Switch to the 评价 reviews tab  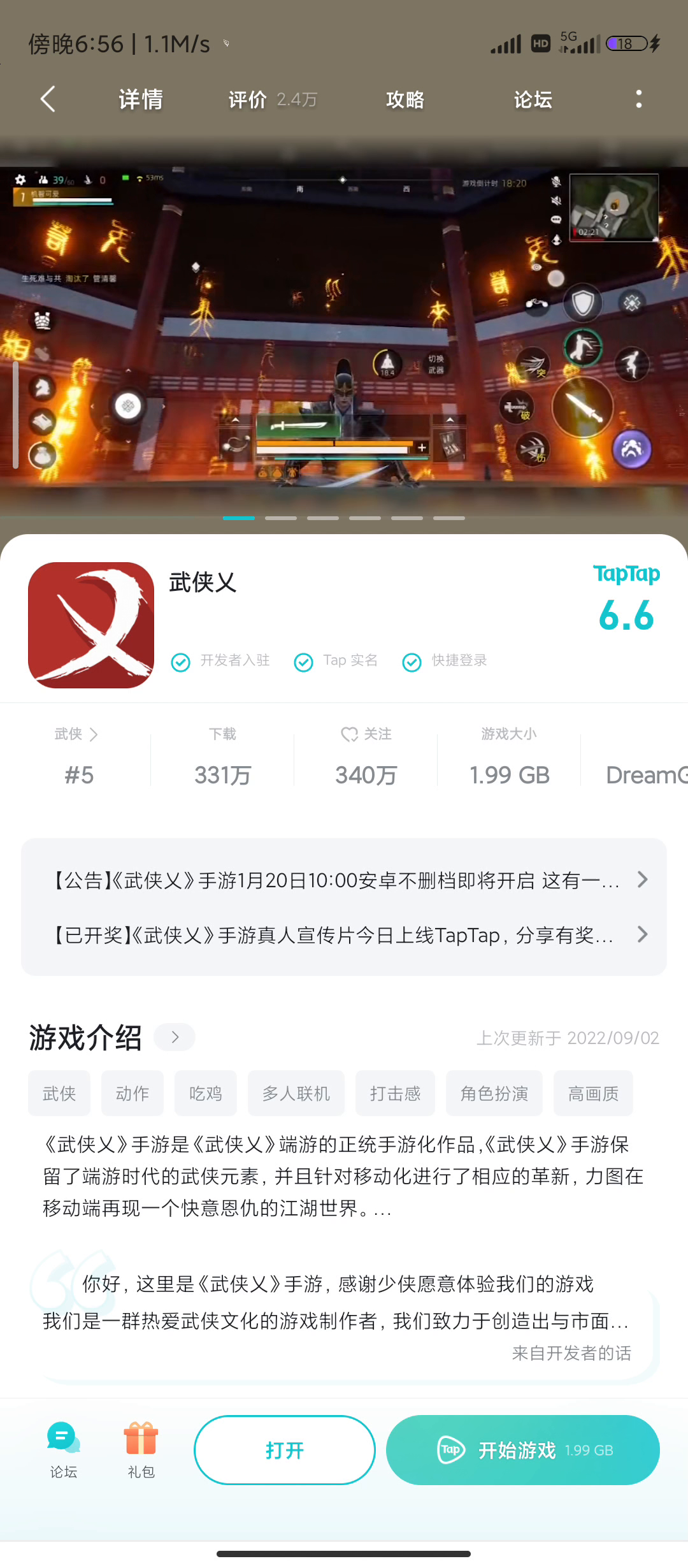coord(273,99)
